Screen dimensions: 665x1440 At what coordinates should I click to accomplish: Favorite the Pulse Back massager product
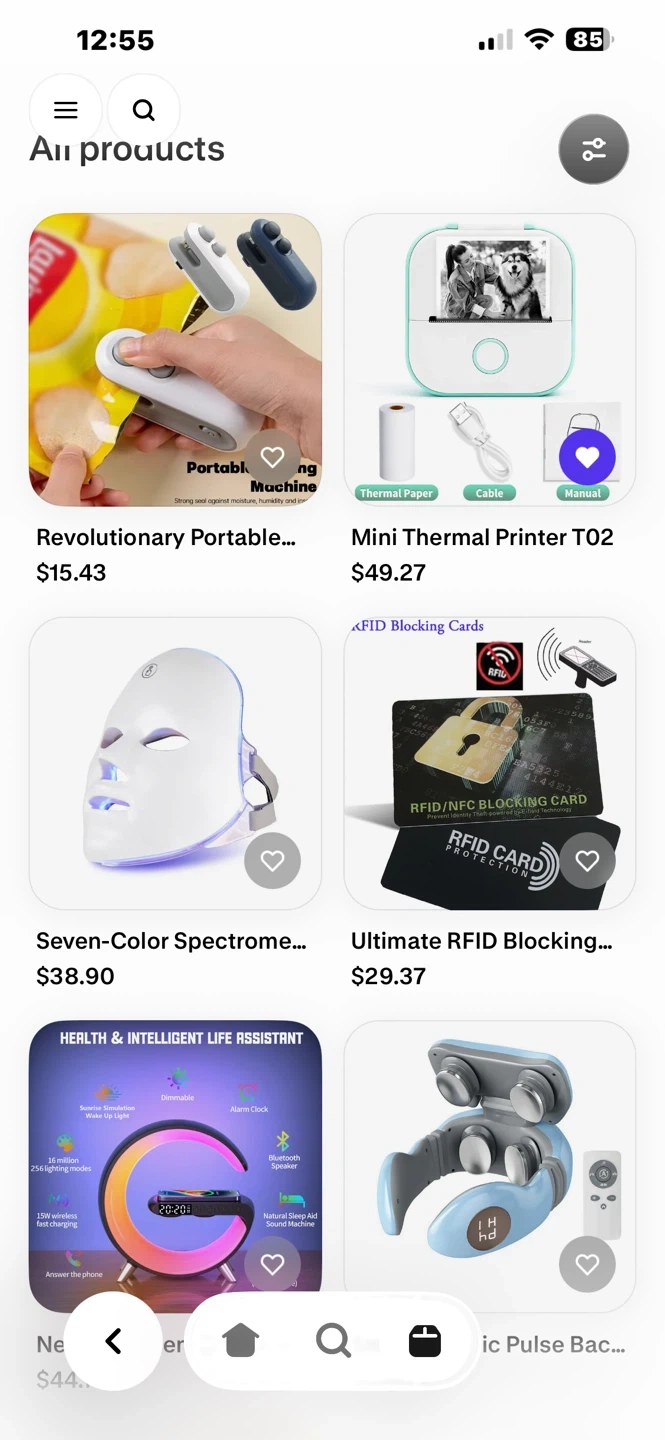tap(587, 1264)
